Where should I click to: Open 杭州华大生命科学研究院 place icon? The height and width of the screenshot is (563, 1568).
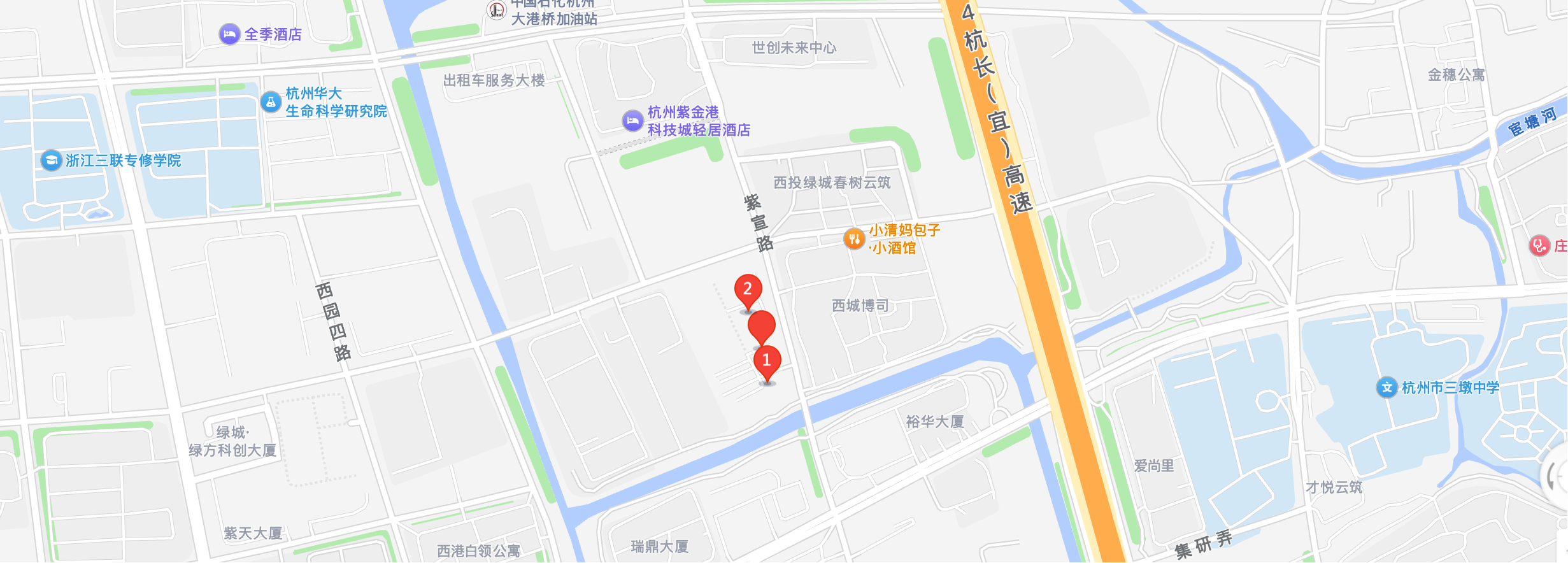tap(271, 102)
